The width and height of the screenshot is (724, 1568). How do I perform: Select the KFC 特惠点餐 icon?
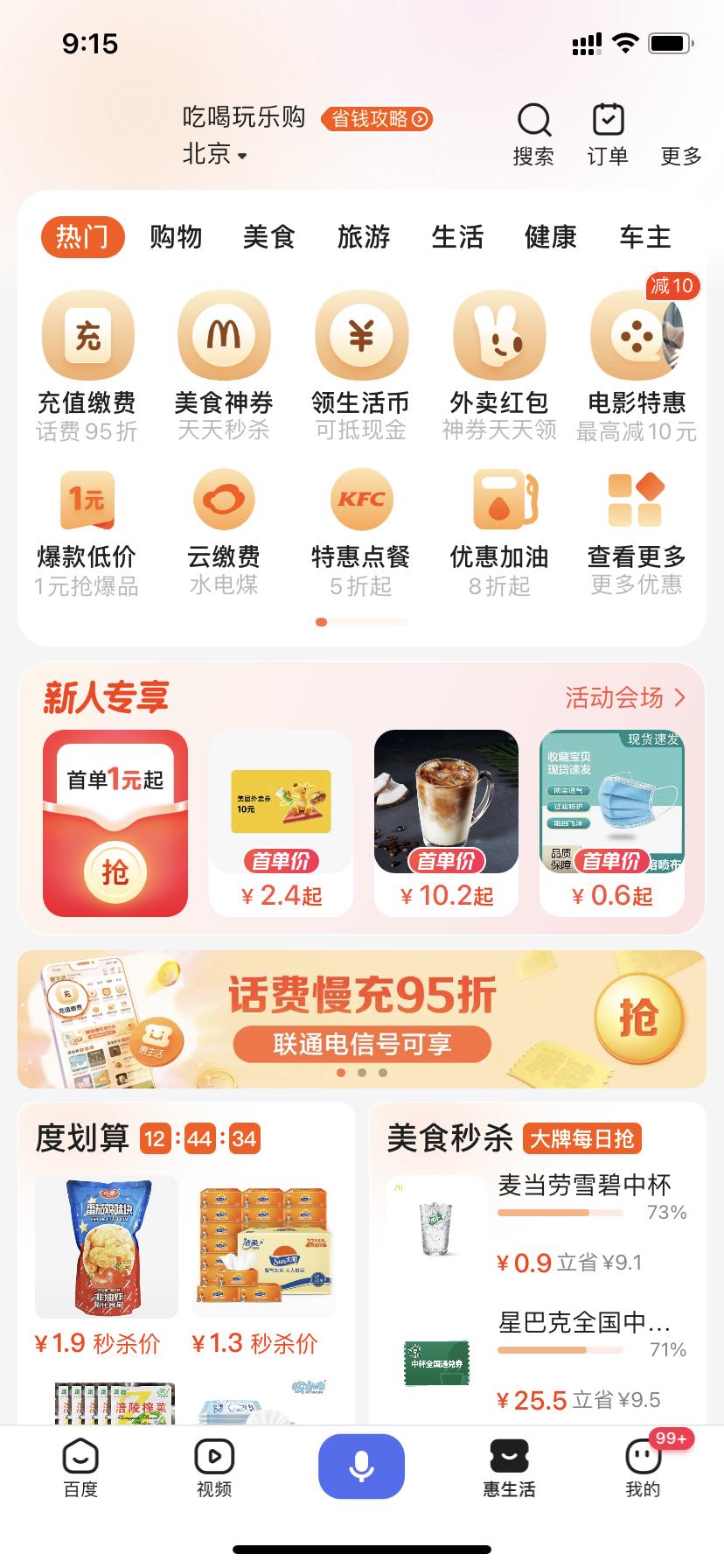pos(362,498)
